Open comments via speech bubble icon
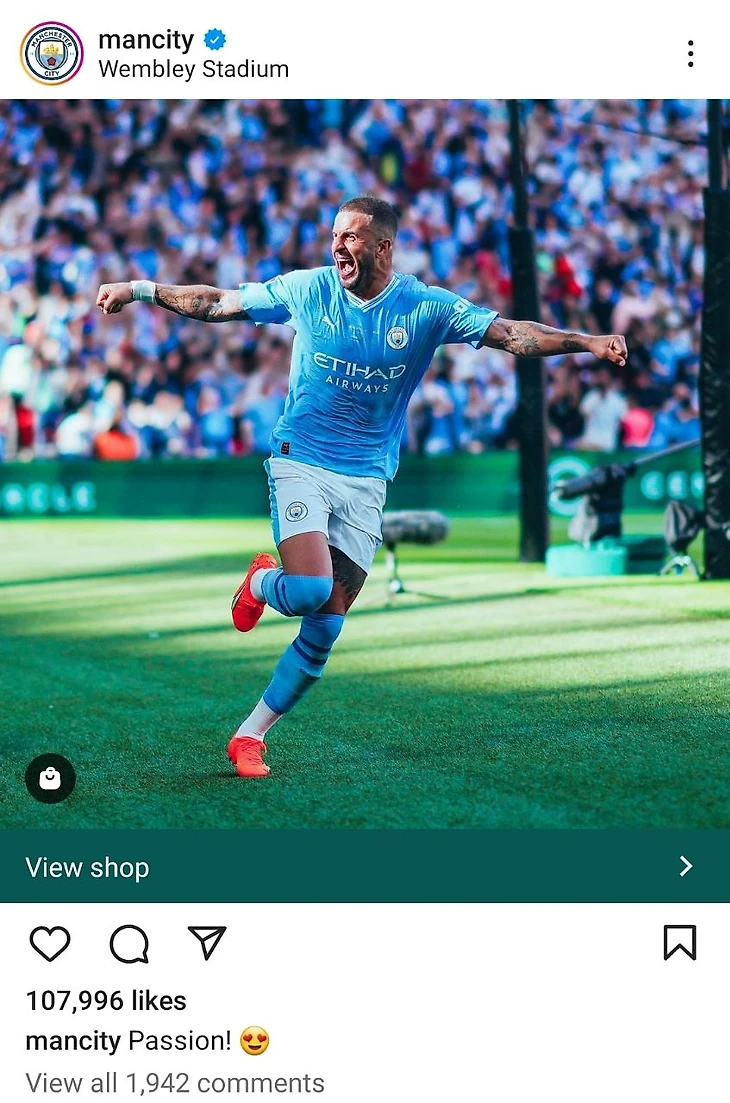The height and width of the screenshot is (1103, 730). click(129, 943)
